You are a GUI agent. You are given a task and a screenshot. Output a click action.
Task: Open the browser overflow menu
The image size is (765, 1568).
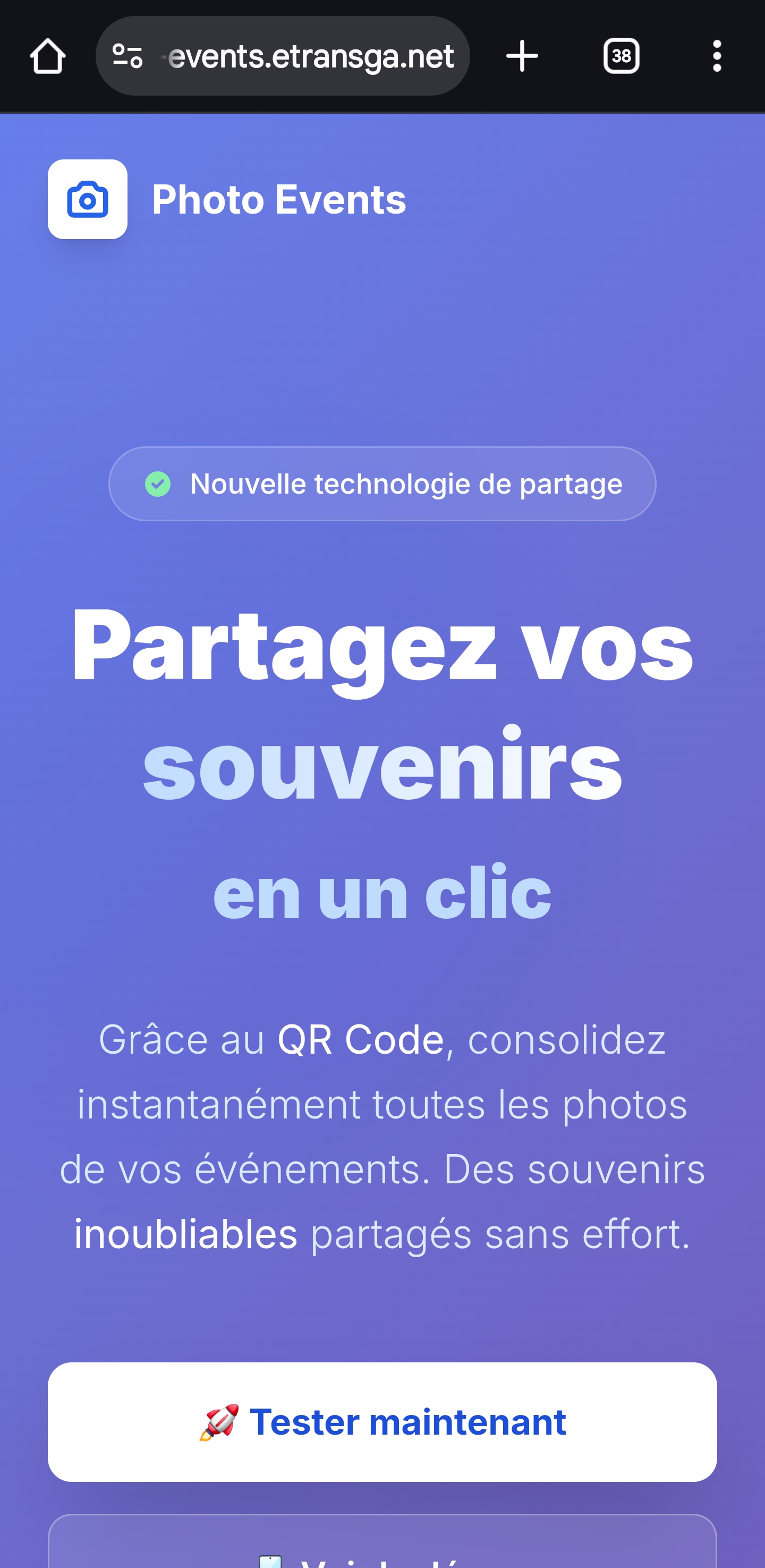tap(717, 57)
